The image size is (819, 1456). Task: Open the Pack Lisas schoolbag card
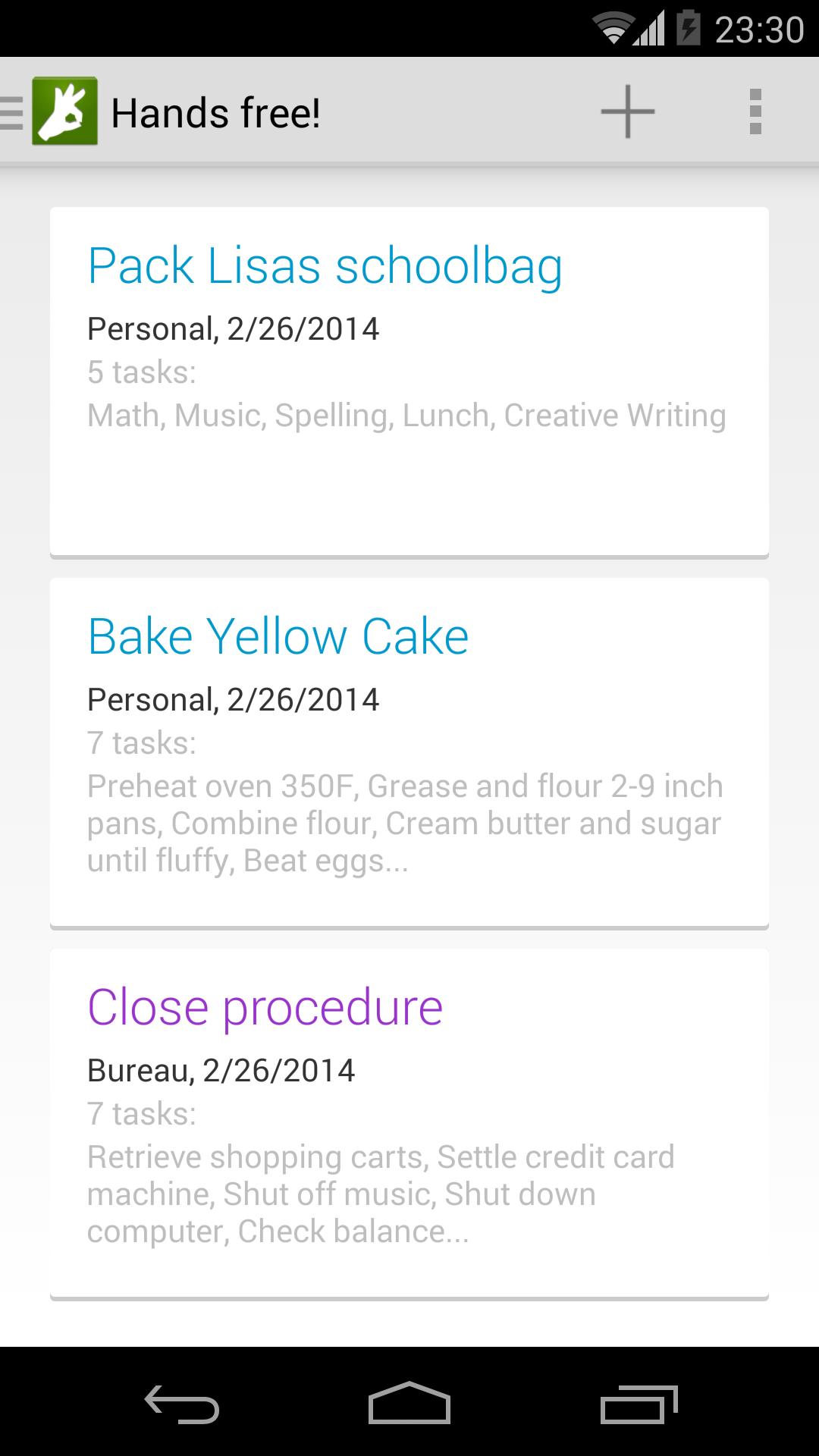(409, 381)
